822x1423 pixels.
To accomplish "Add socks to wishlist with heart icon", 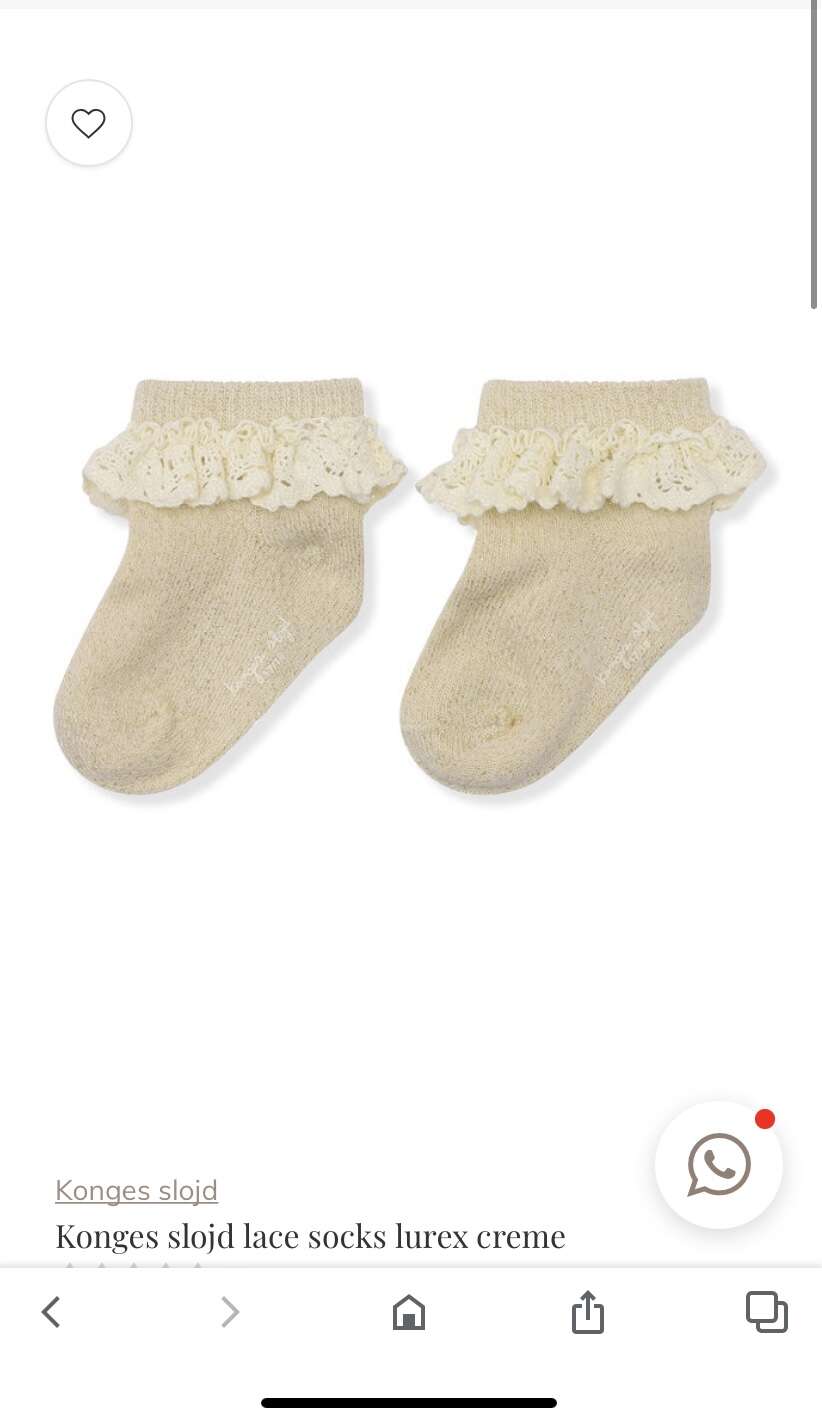I will click(89, 123).
